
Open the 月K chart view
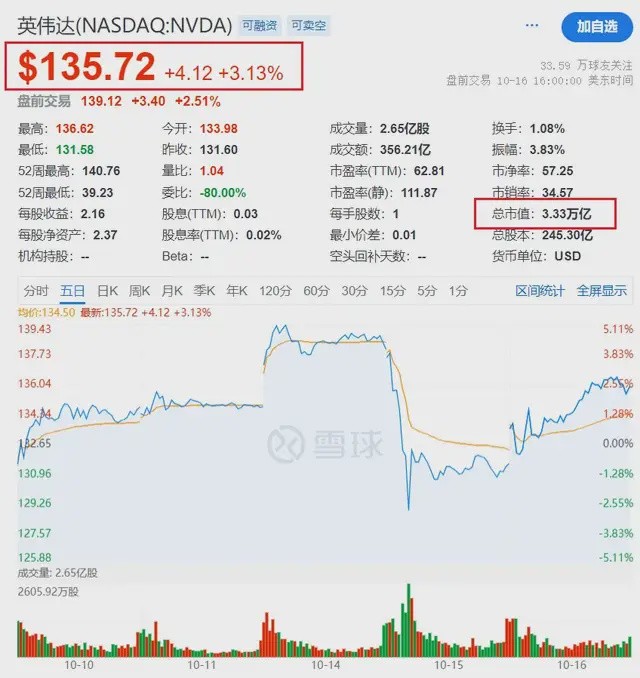tap(171, 291)
